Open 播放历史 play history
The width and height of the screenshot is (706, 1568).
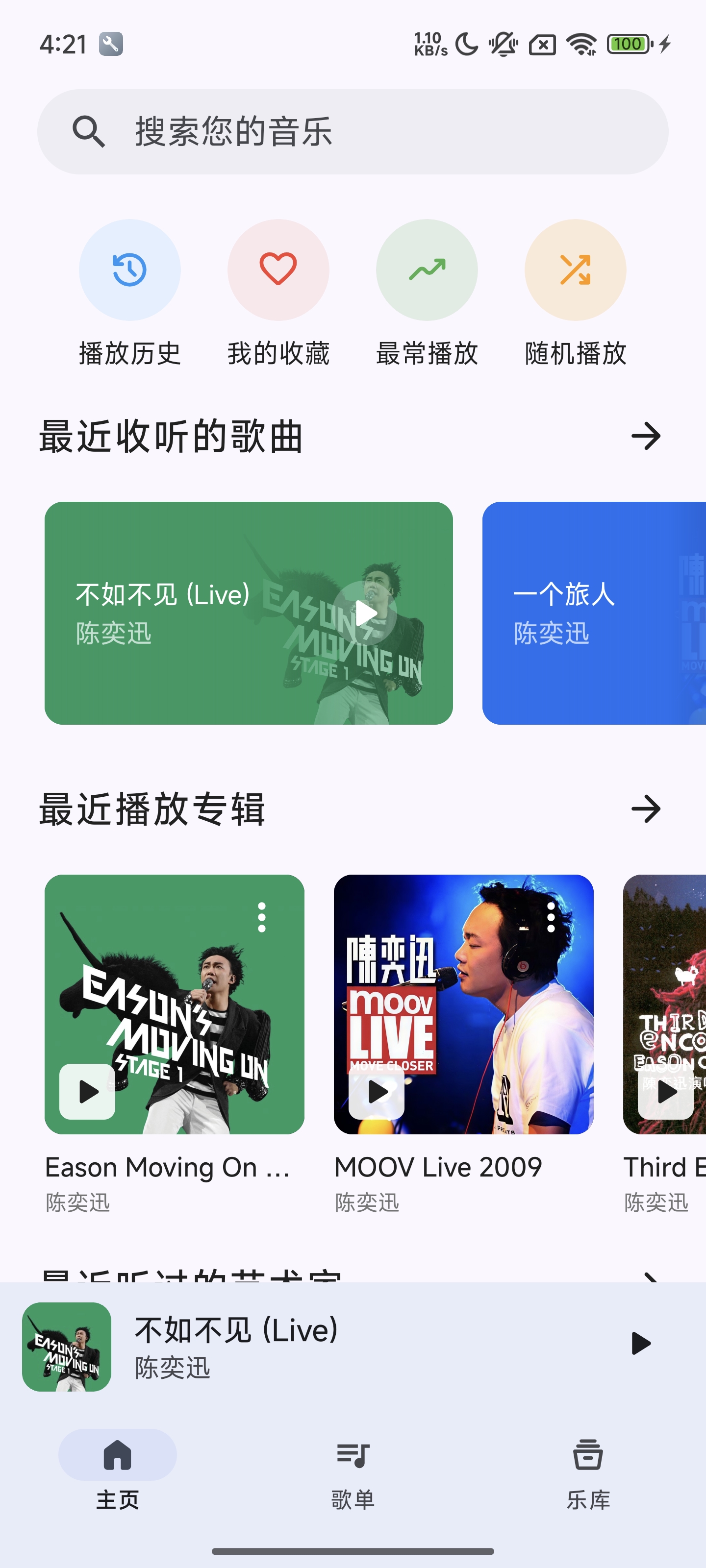130,270
